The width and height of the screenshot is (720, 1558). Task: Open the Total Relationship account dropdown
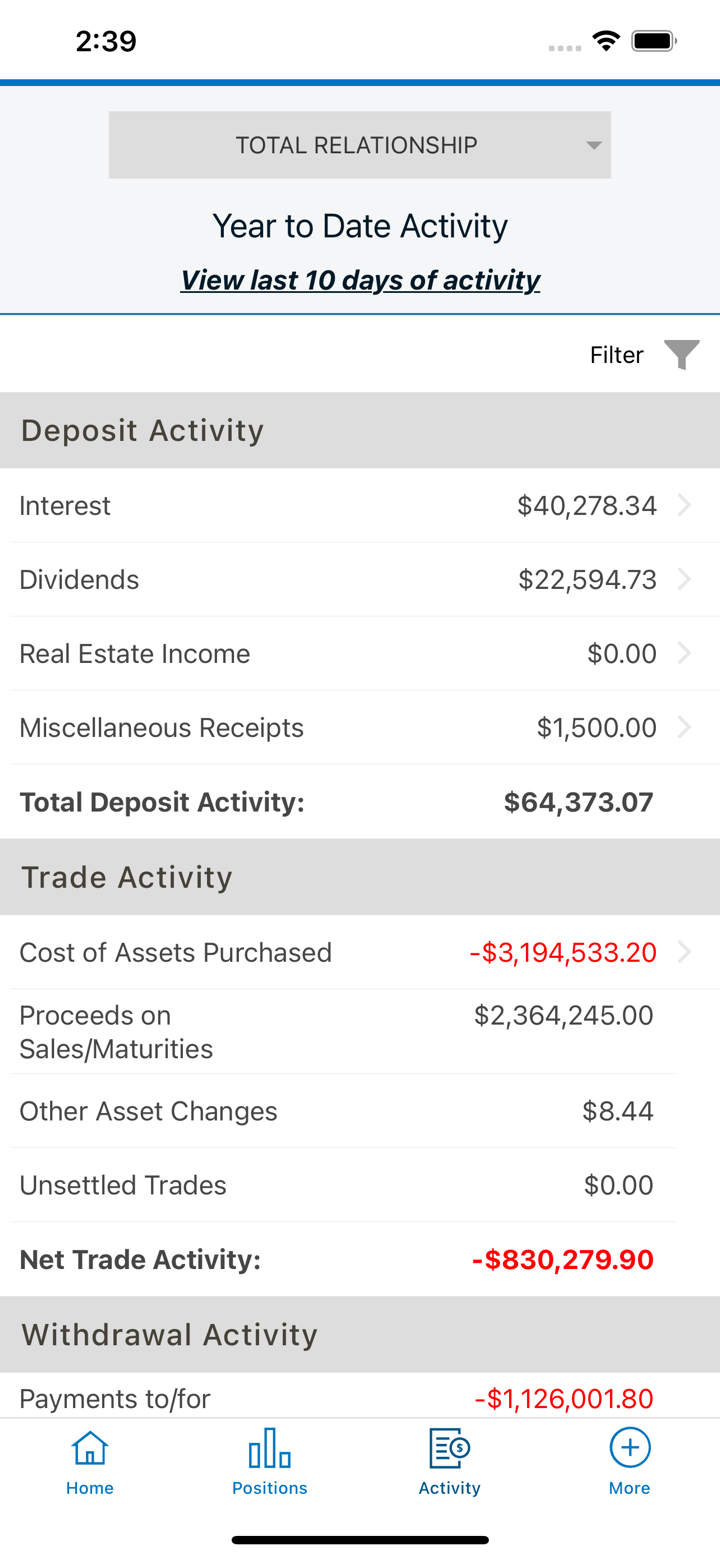pos(360,145)
